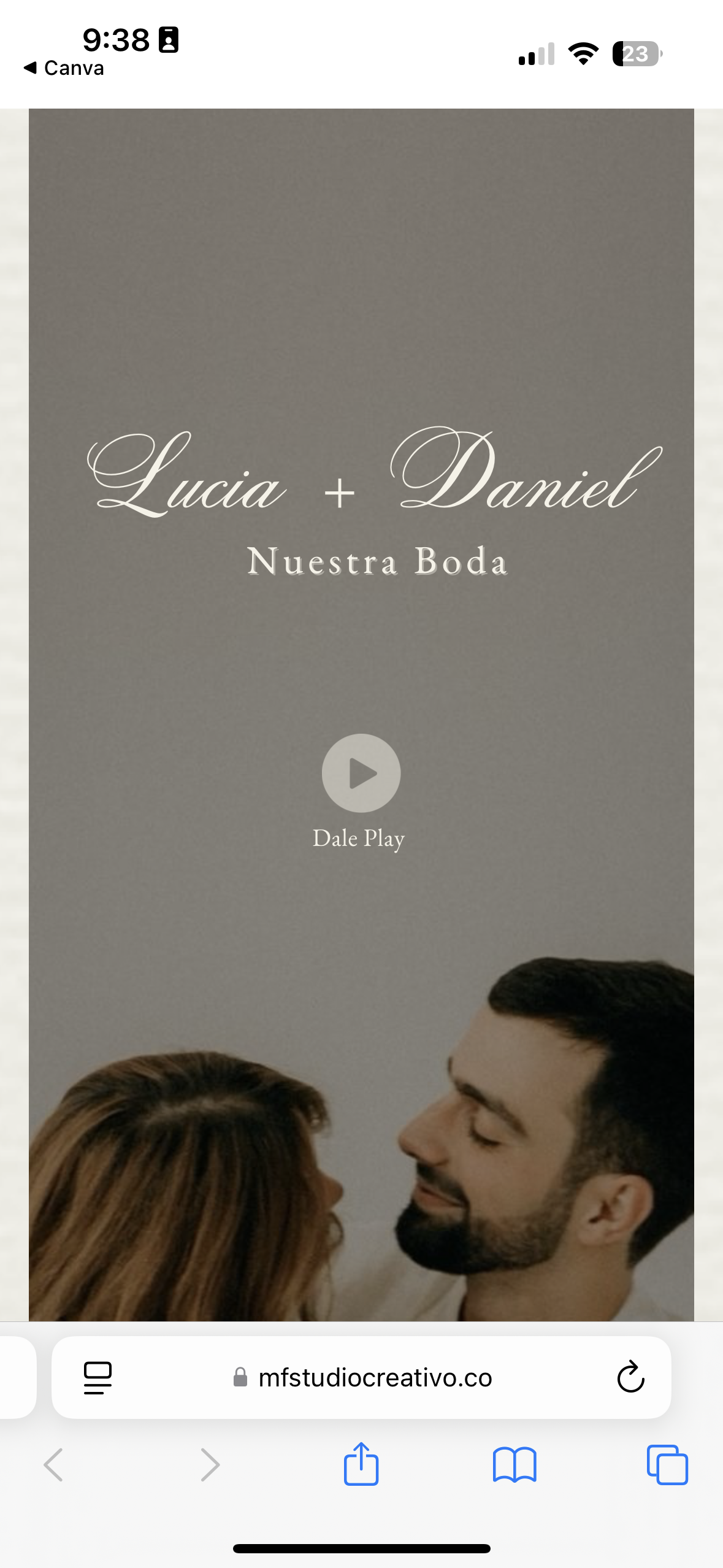Navigate back to the previous page
The width and height of the screenshot is (723, 1568).
(x=55, y=1463)
